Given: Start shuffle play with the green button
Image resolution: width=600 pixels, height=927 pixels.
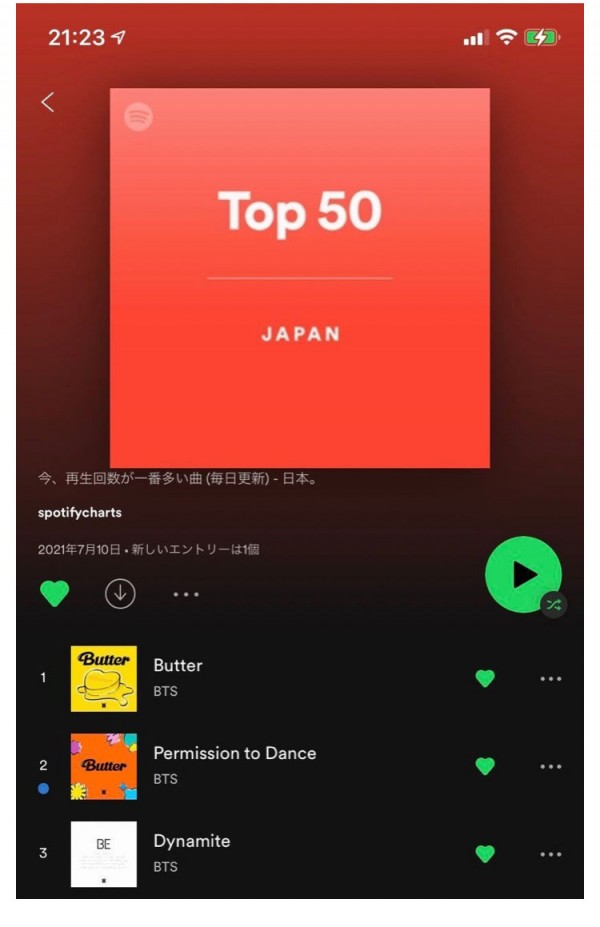Looking at the screenshot, I should tap(523, 575).
